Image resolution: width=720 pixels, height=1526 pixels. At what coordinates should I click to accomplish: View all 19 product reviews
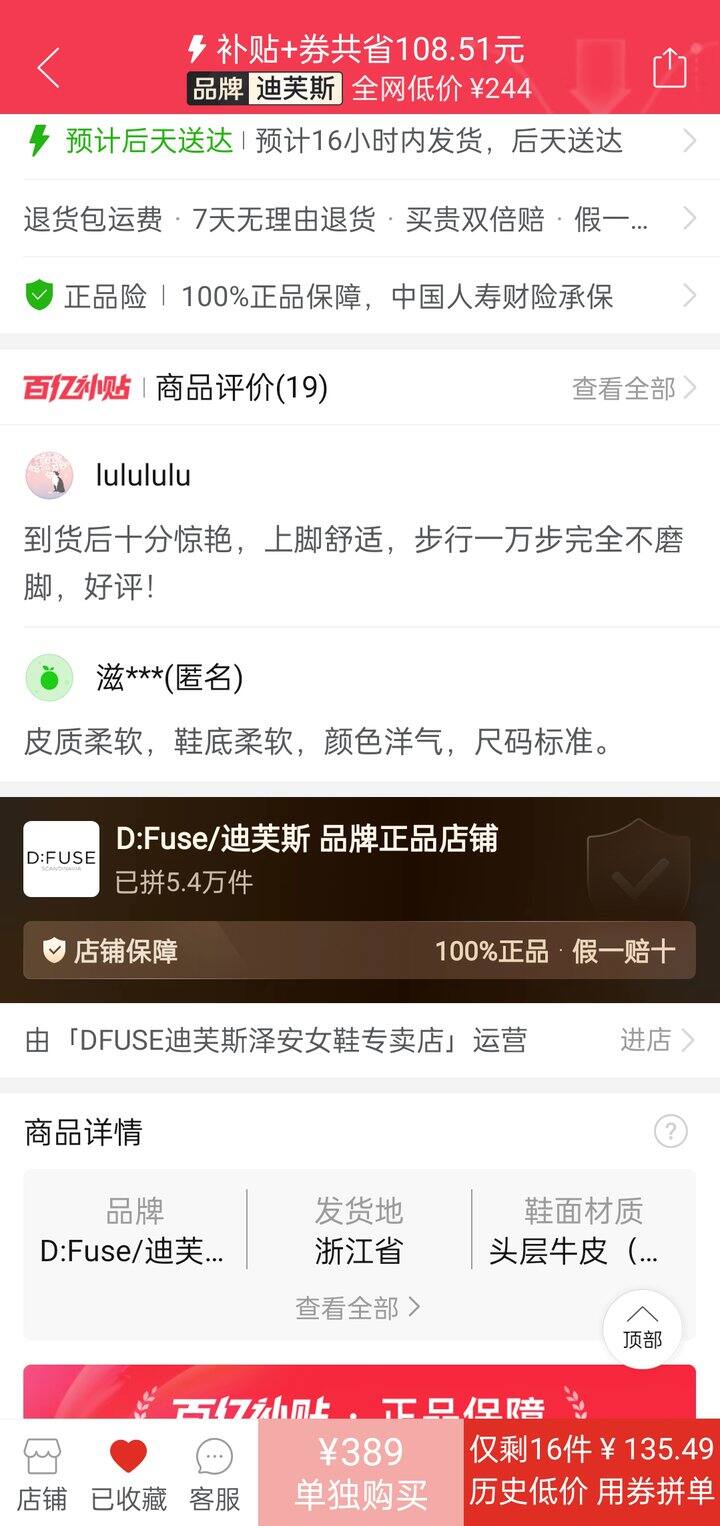[633, 388]
